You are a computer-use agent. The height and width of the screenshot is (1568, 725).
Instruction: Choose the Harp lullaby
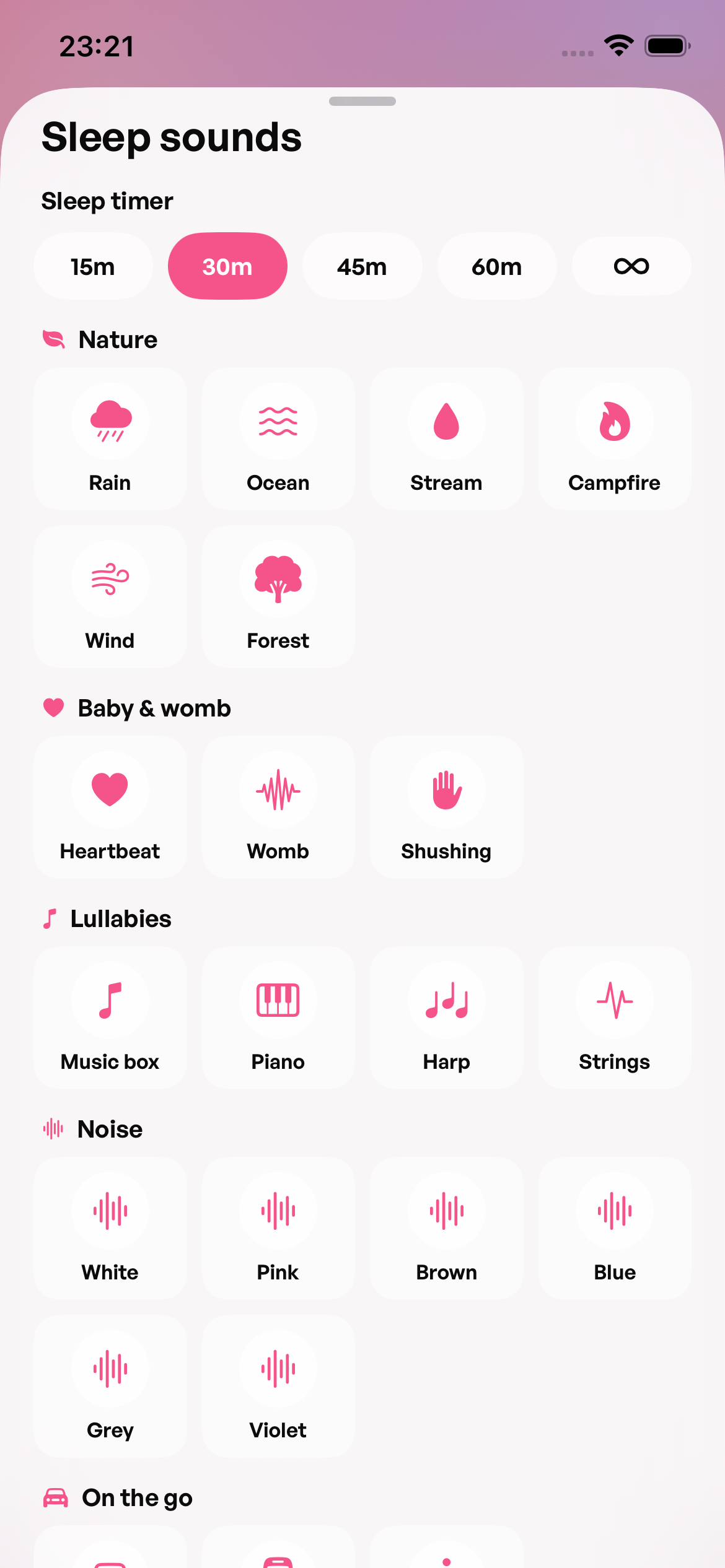446,1017
